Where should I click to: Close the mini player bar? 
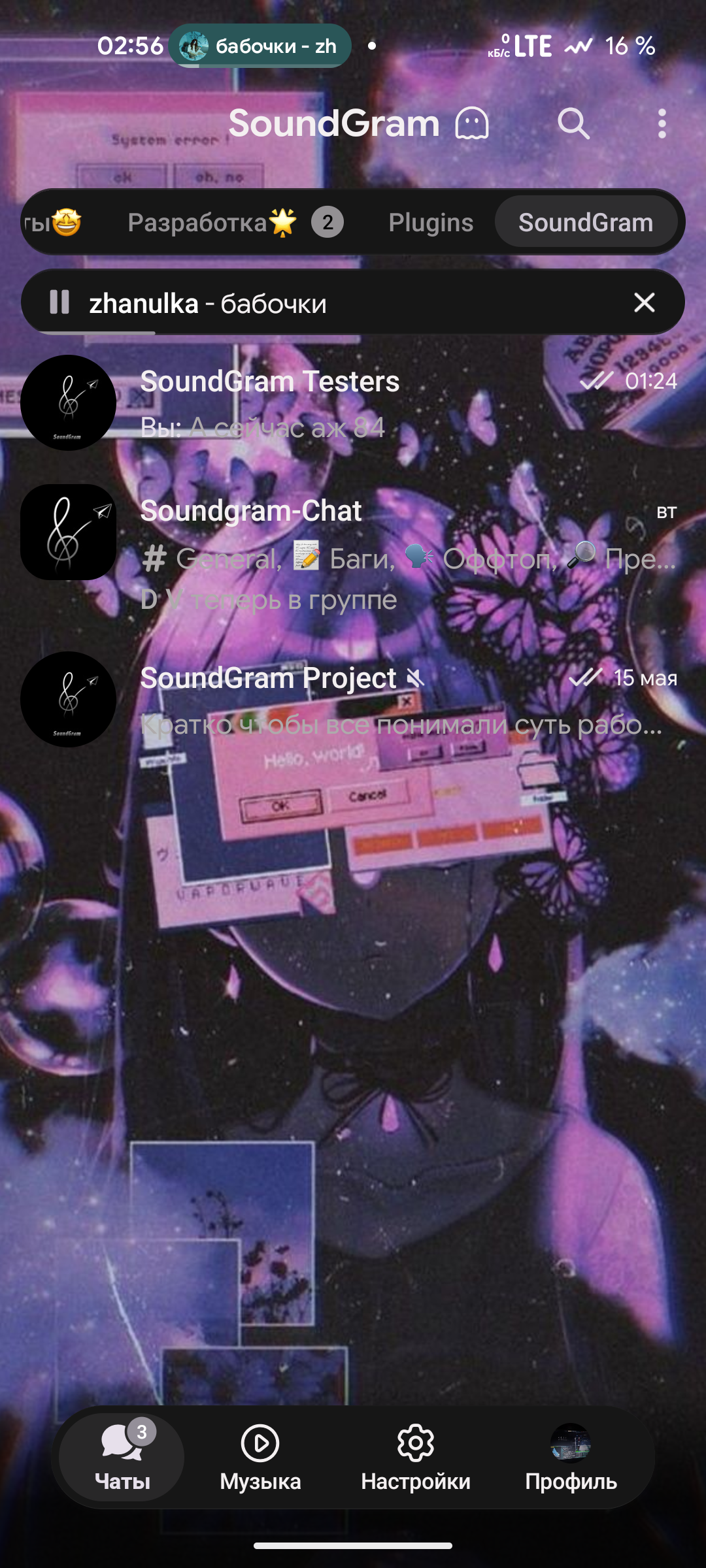(645, 302)
